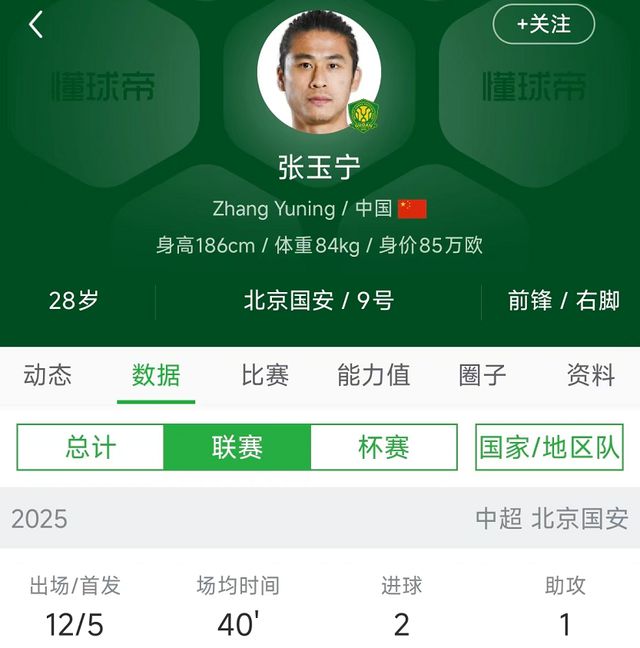Image resolution: width=640 pixels, height=648 pixels.
Task: Switch to the 动态 tab
Action: pos(48,375)
